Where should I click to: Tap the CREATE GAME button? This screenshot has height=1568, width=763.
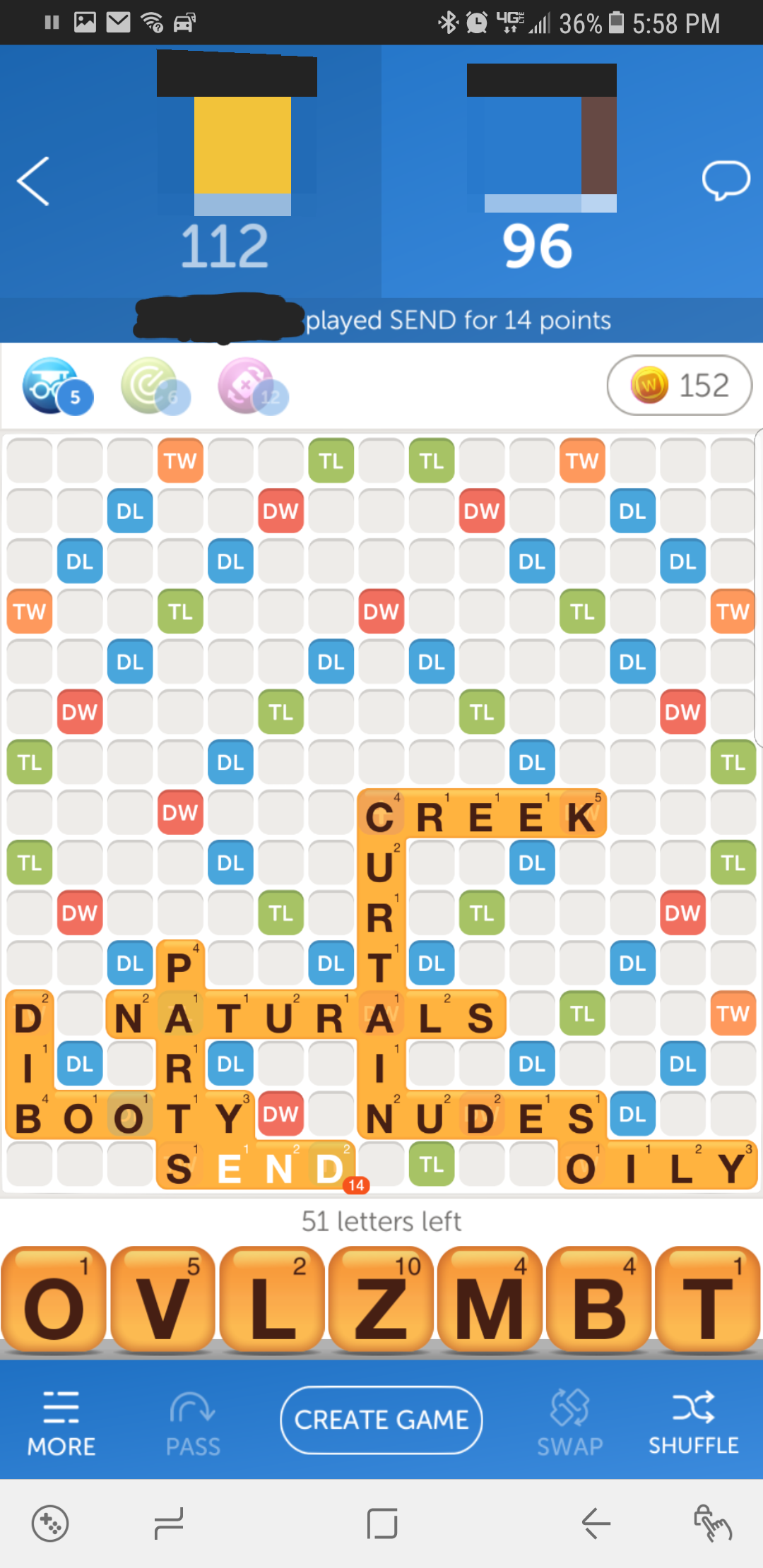tap(381, 1420)
